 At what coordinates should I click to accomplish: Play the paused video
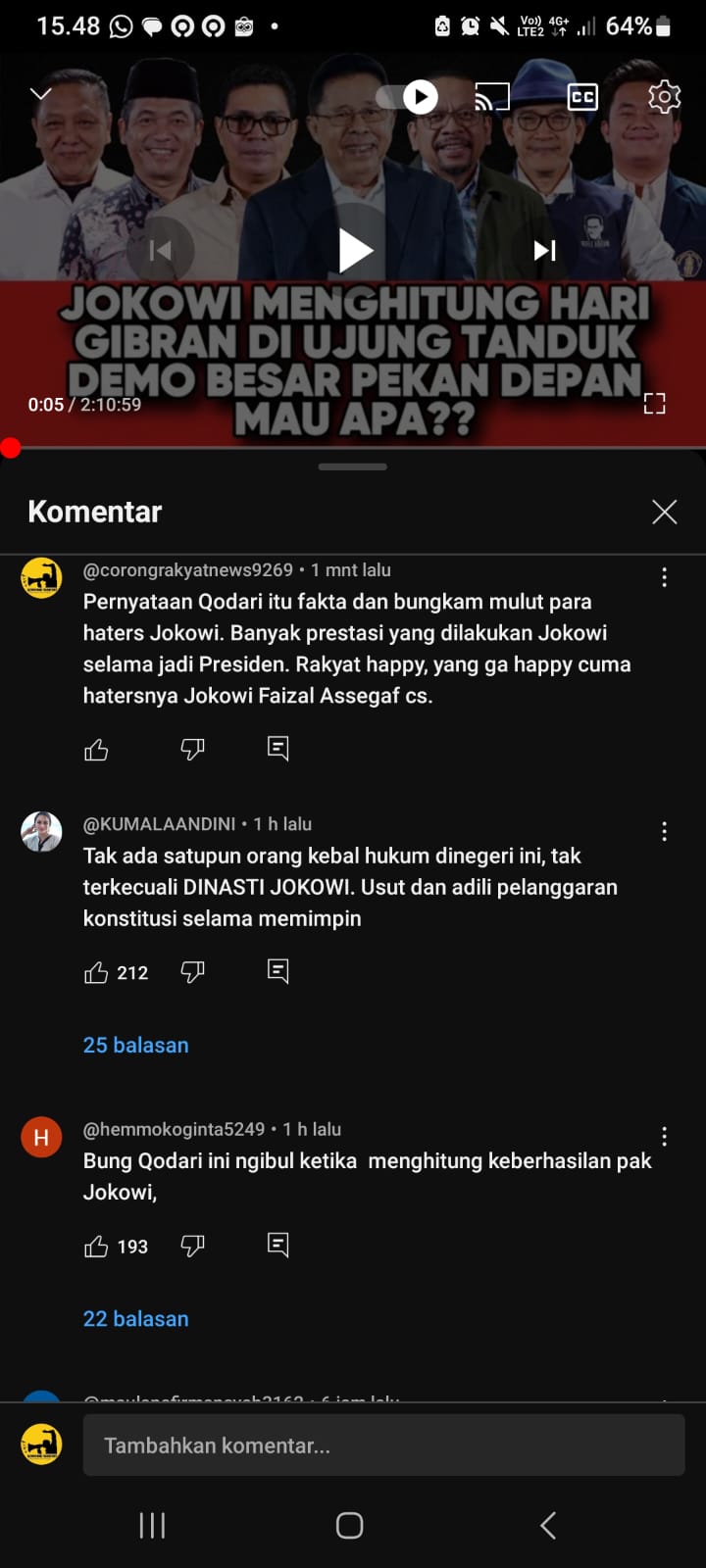click(x=354, y=251)
